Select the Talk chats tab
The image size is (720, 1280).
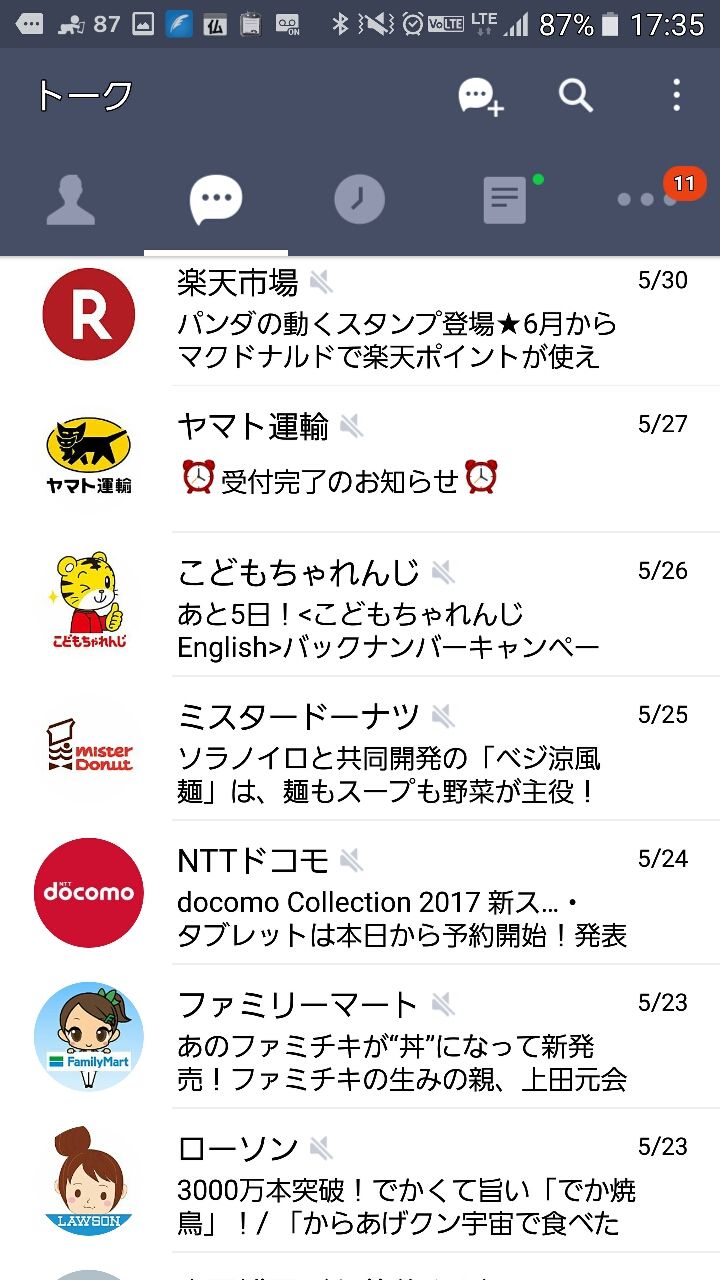pyautogui.click(x=216, y=200)
